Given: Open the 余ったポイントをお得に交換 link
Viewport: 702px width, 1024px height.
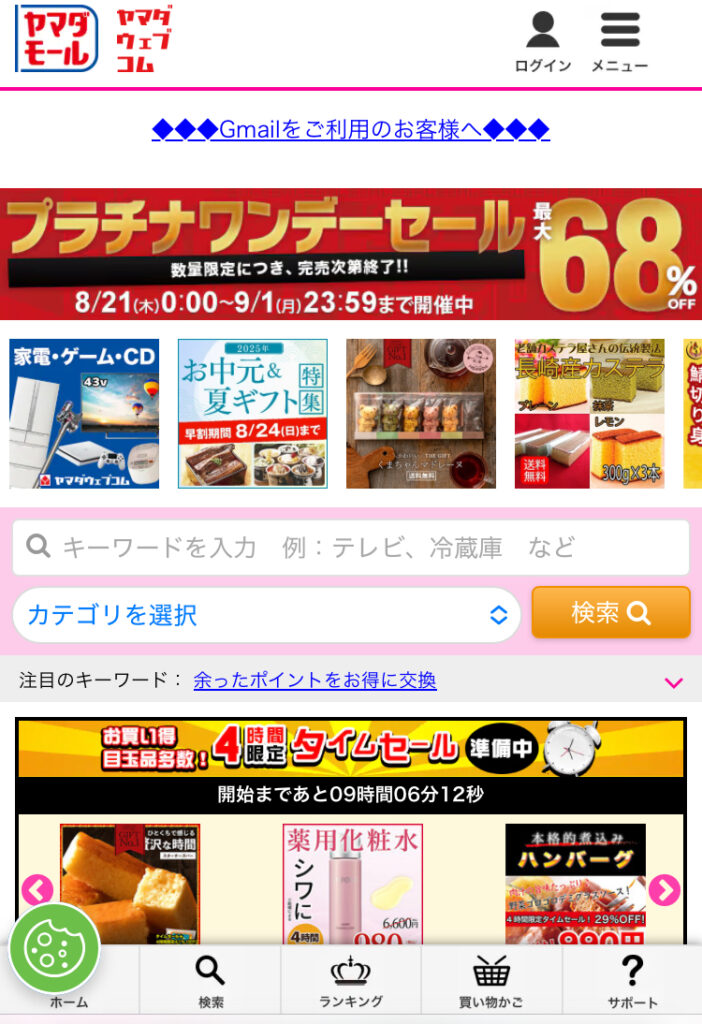Looking at the screenshot, I should (315, 681).
